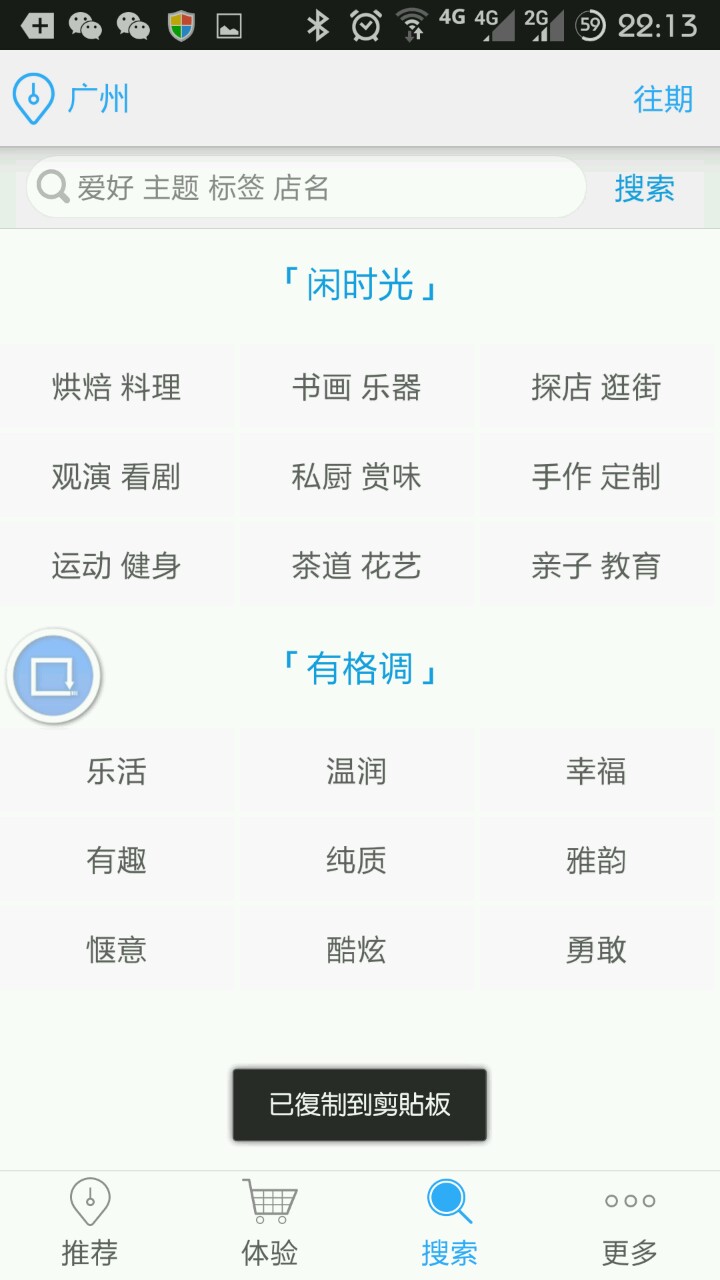Open the 手作 定制 category
This screenshot has width=720, height=1280.
(596, 477)
